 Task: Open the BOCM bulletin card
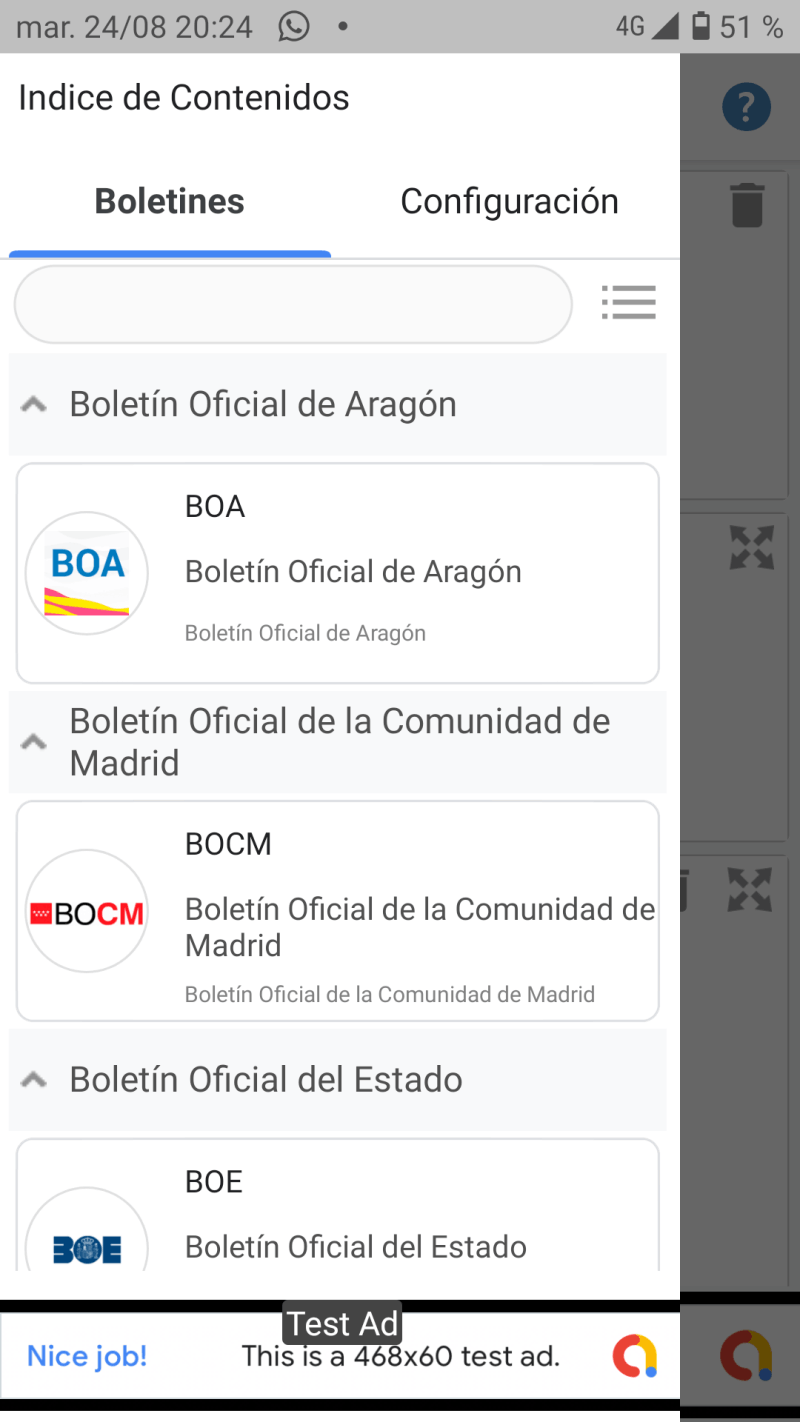click(x=337, y=911)
